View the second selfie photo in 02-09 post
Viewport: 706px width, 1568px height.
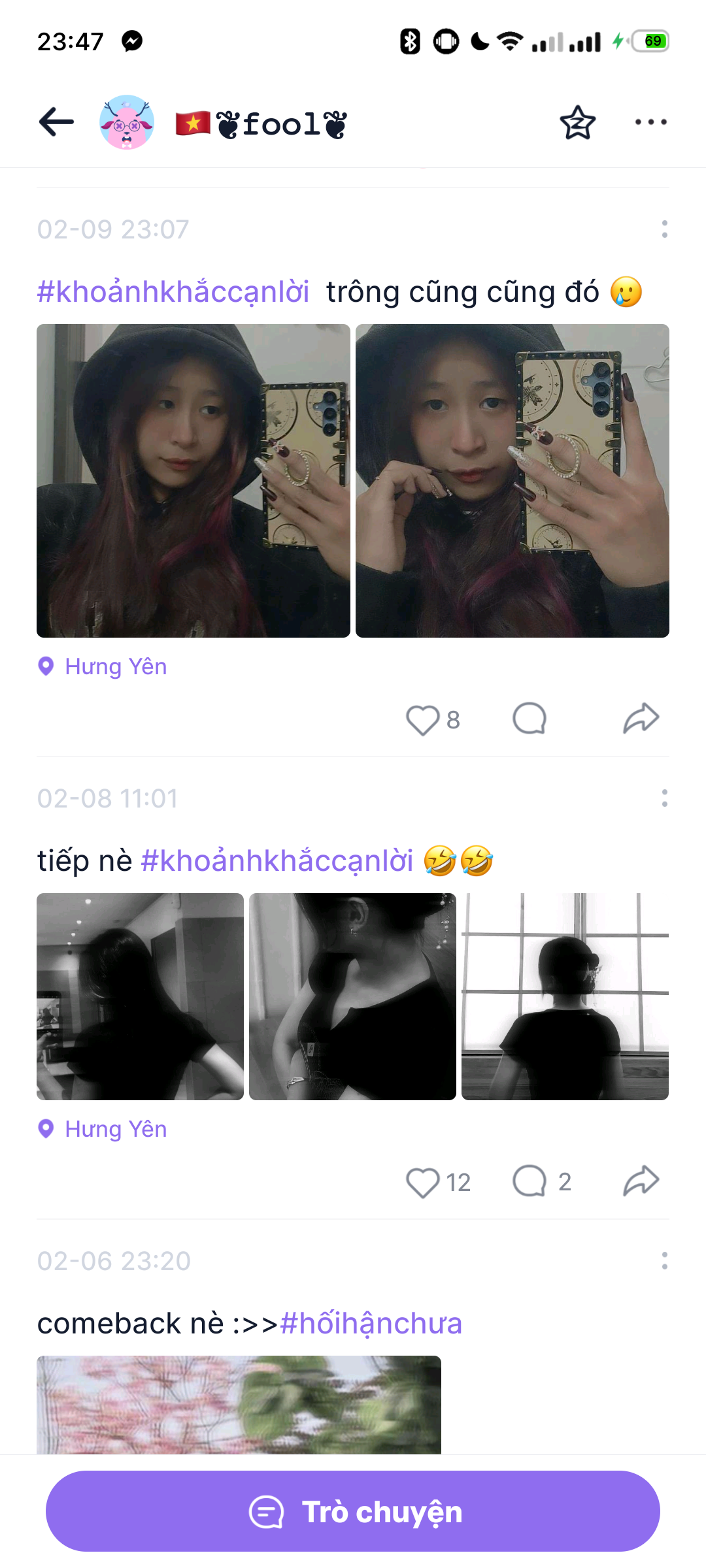coord(513,481)
